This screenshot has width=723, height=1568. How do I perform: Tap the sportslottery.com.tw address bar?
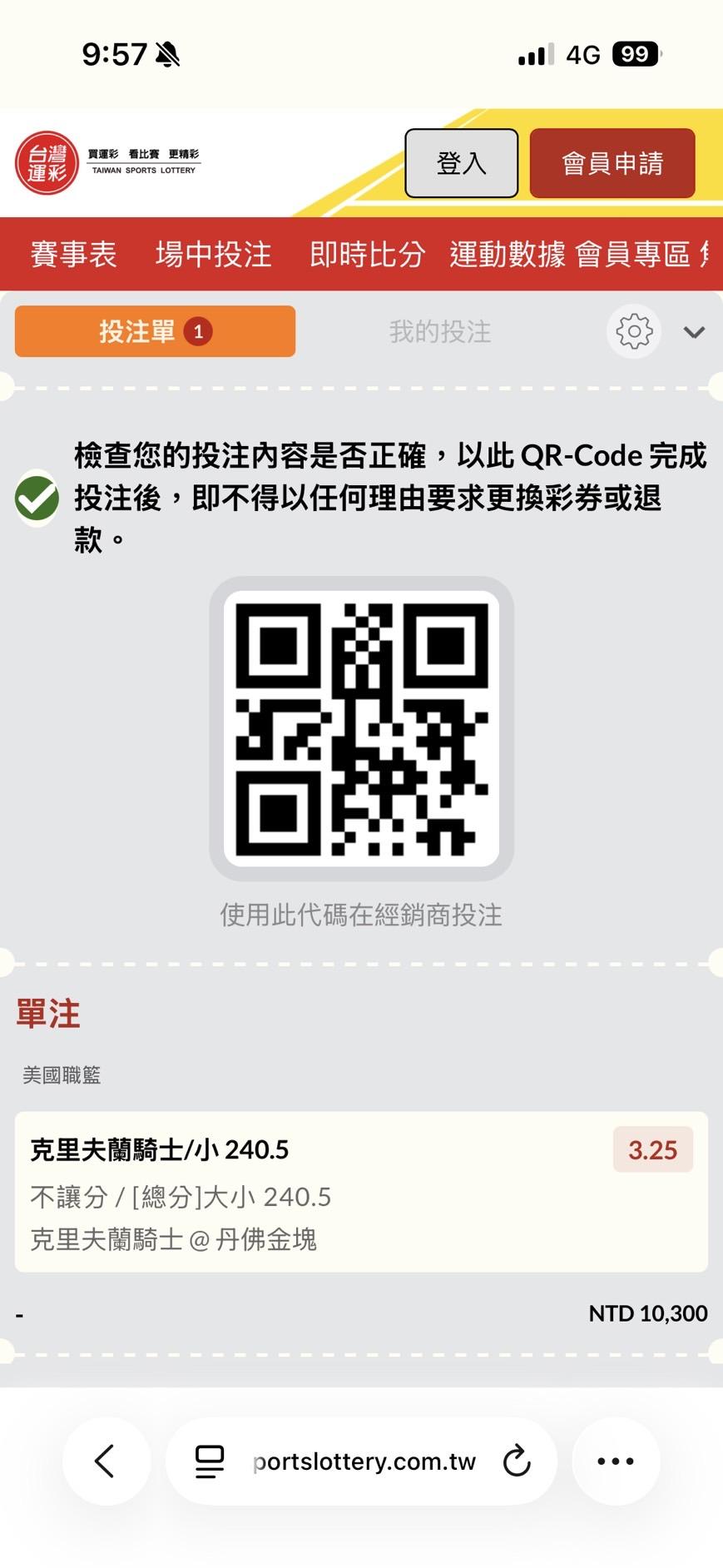pyautogui.click(x=364, y=1461)
